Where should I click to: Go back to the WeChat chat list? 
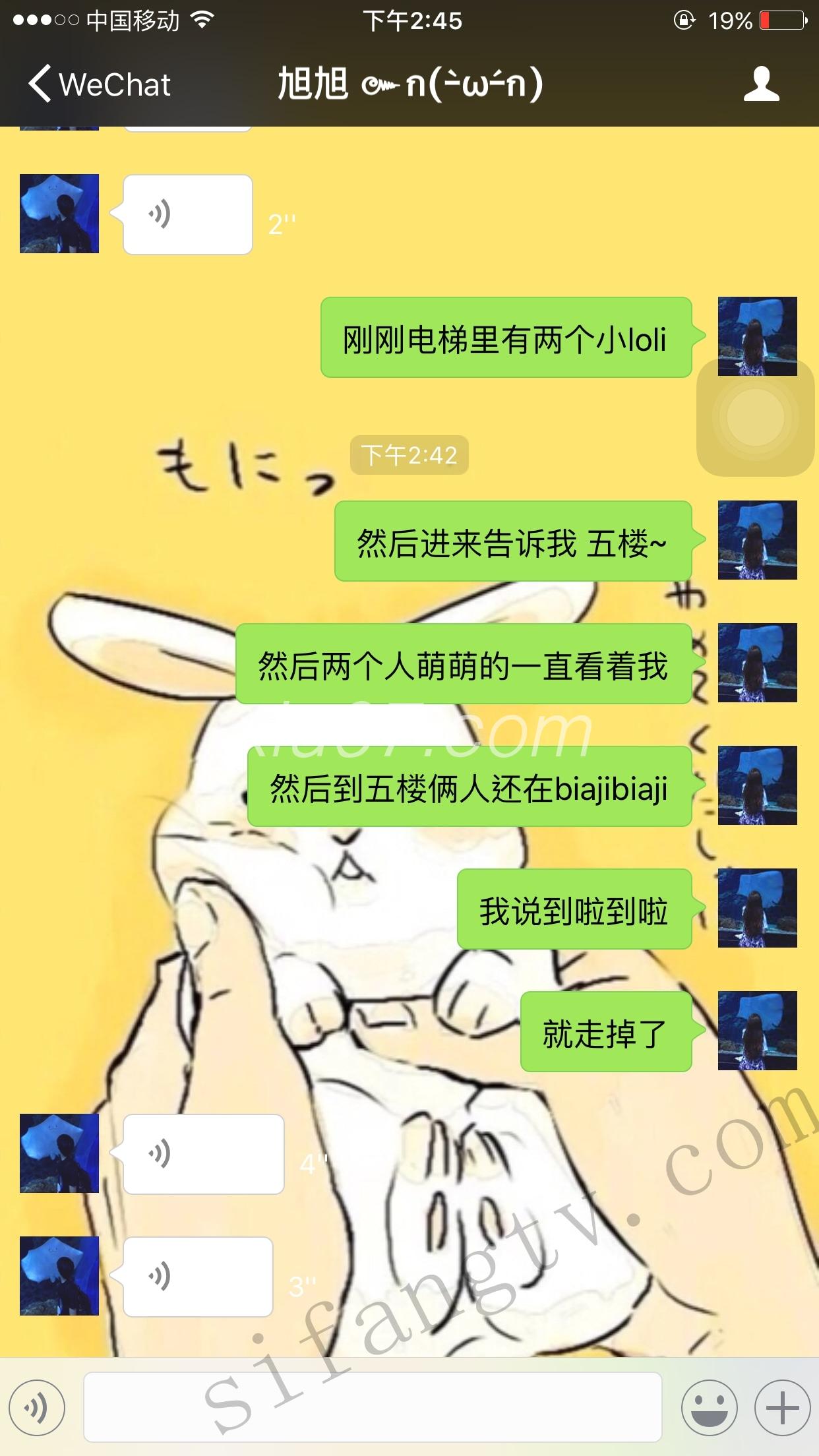click(99, 84)
